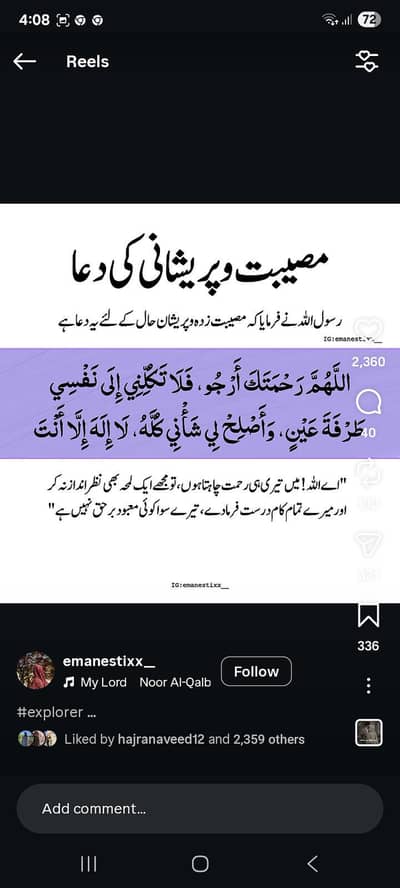Go back from the Reels screen
The width and height of the screenshot is (400, 888).
tap(24, 62)
